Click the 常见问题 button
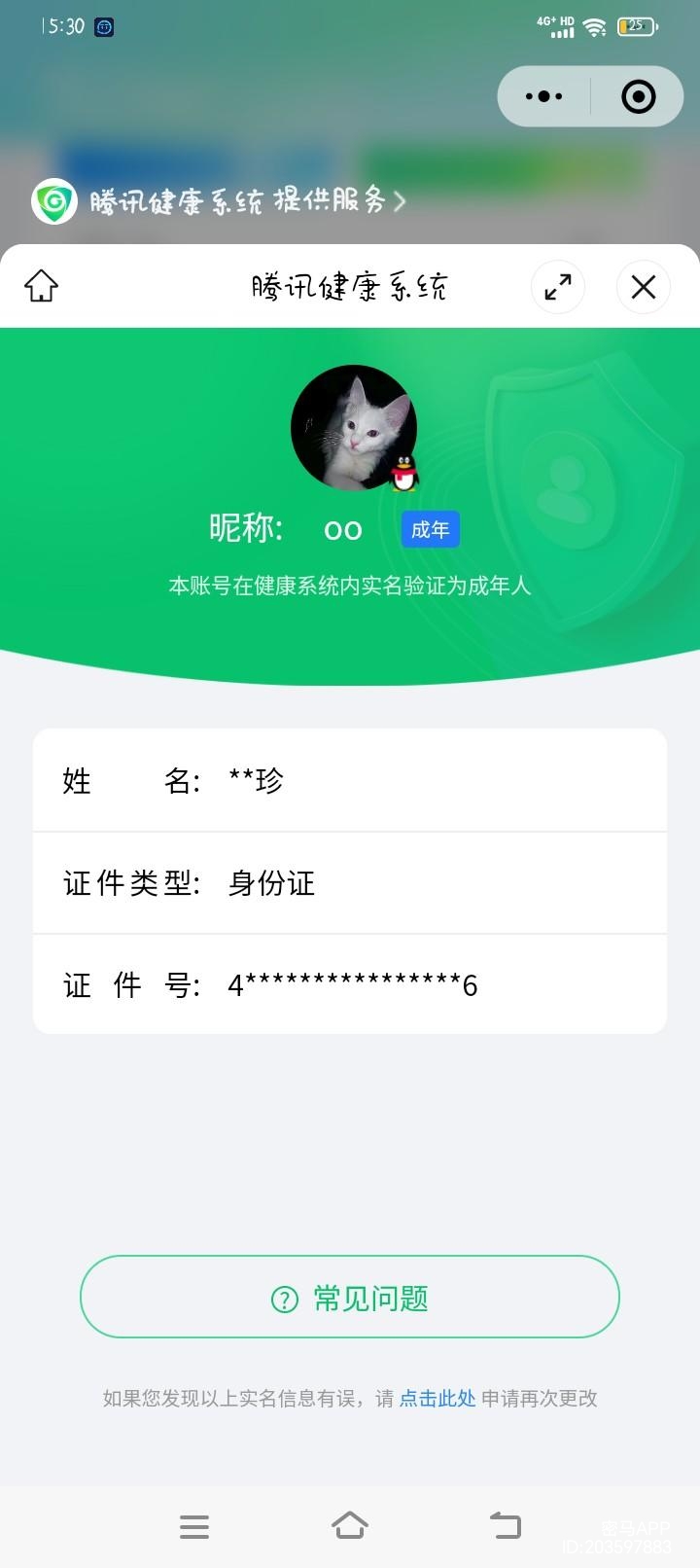 pyautogui.click(x=350, y=1298)
